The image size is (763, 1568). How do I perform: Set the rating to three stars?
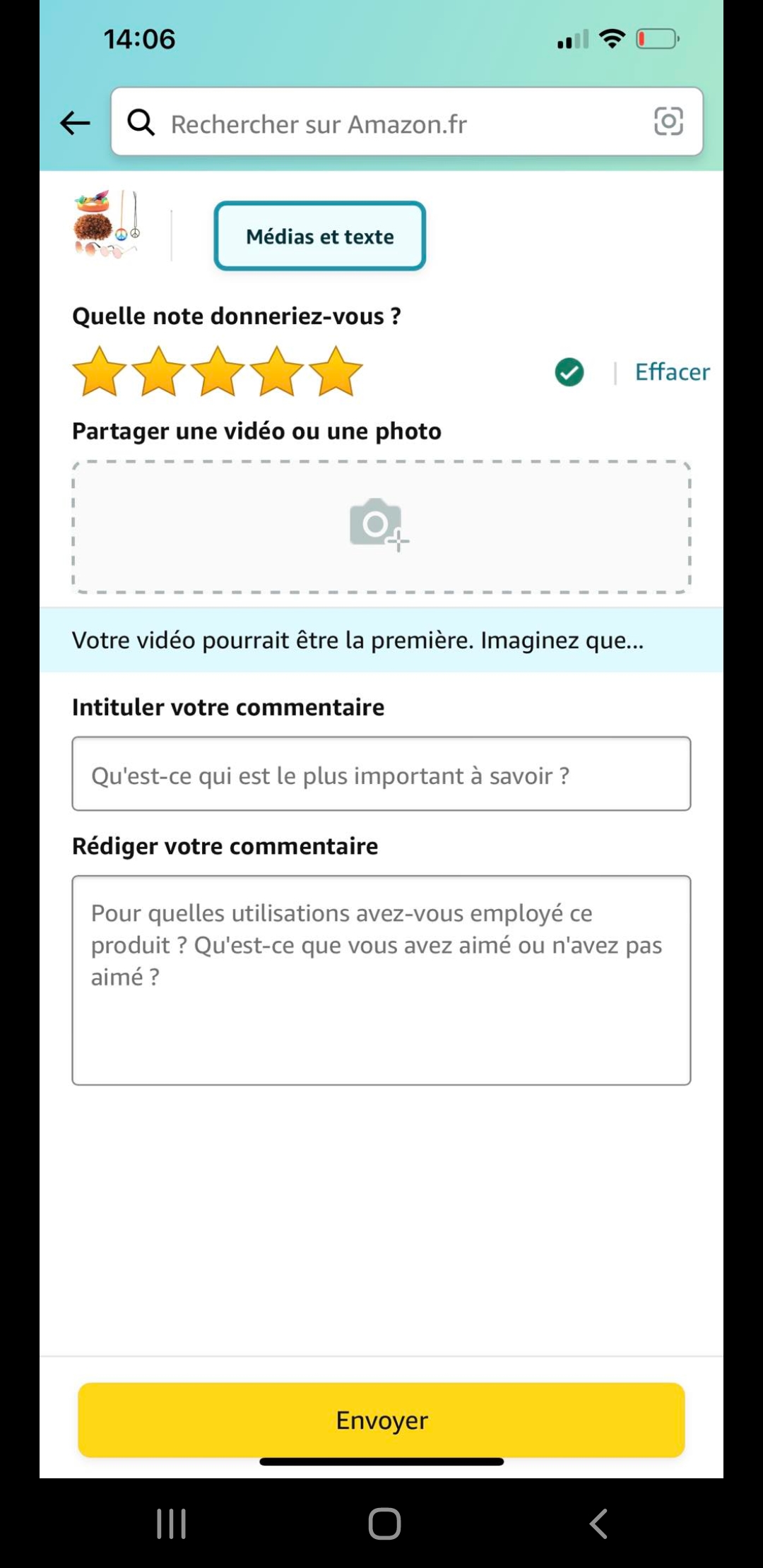tap(218, 372)
